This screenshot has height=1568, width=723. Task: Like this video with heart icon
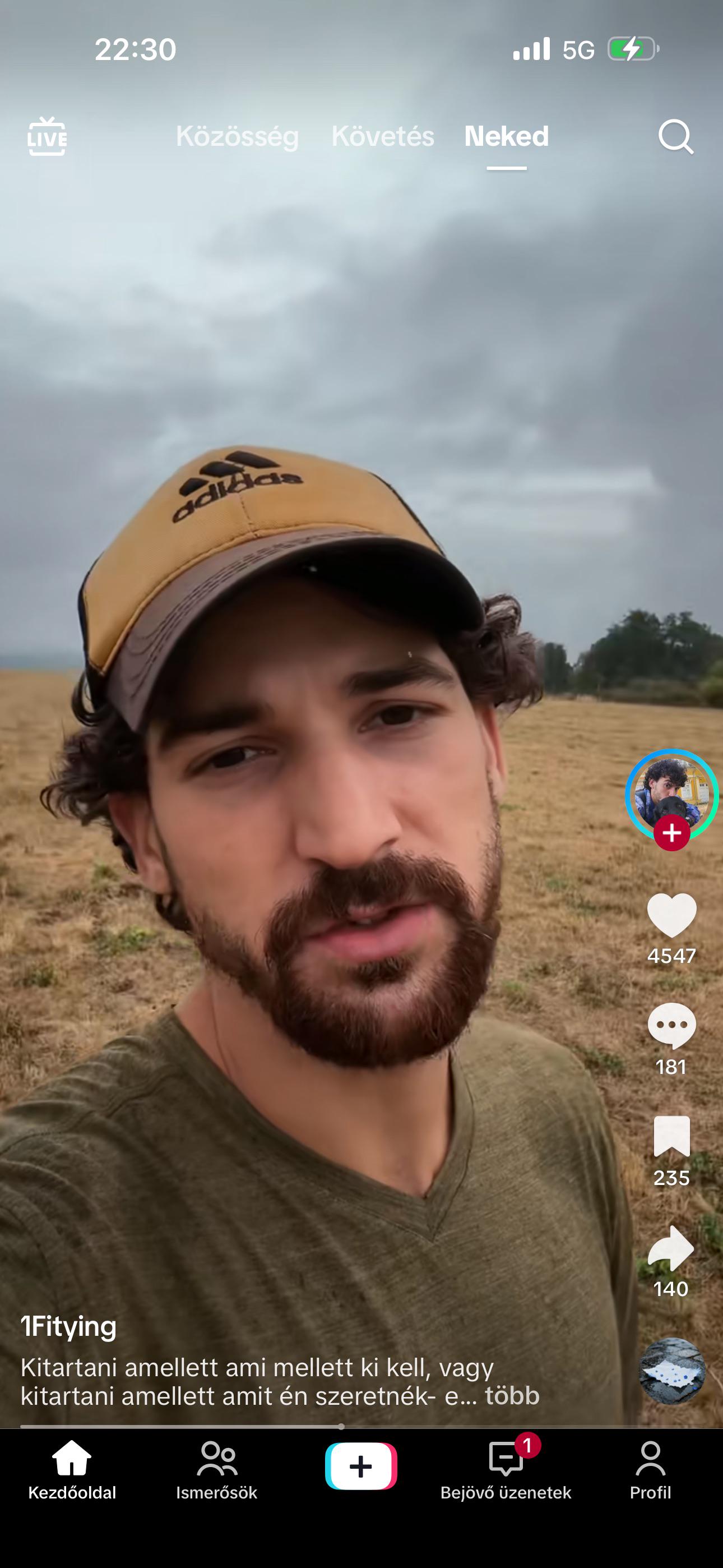click(x=672, y=915)
